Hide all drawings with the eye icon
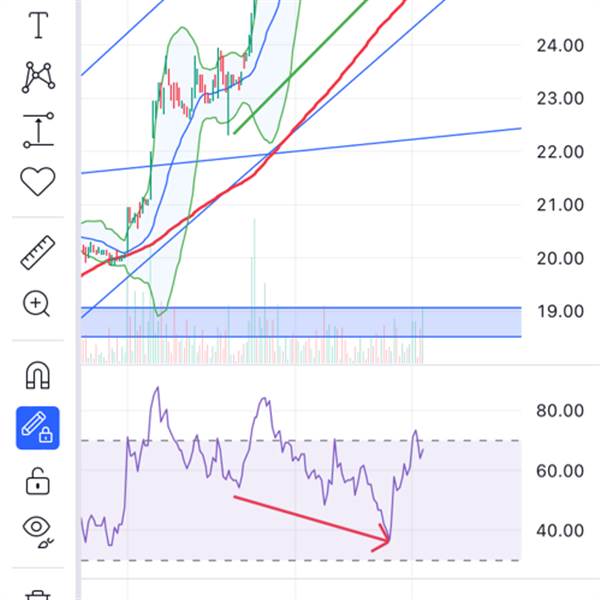This screenshot has width=600, height=600. [x=38, y=528]
